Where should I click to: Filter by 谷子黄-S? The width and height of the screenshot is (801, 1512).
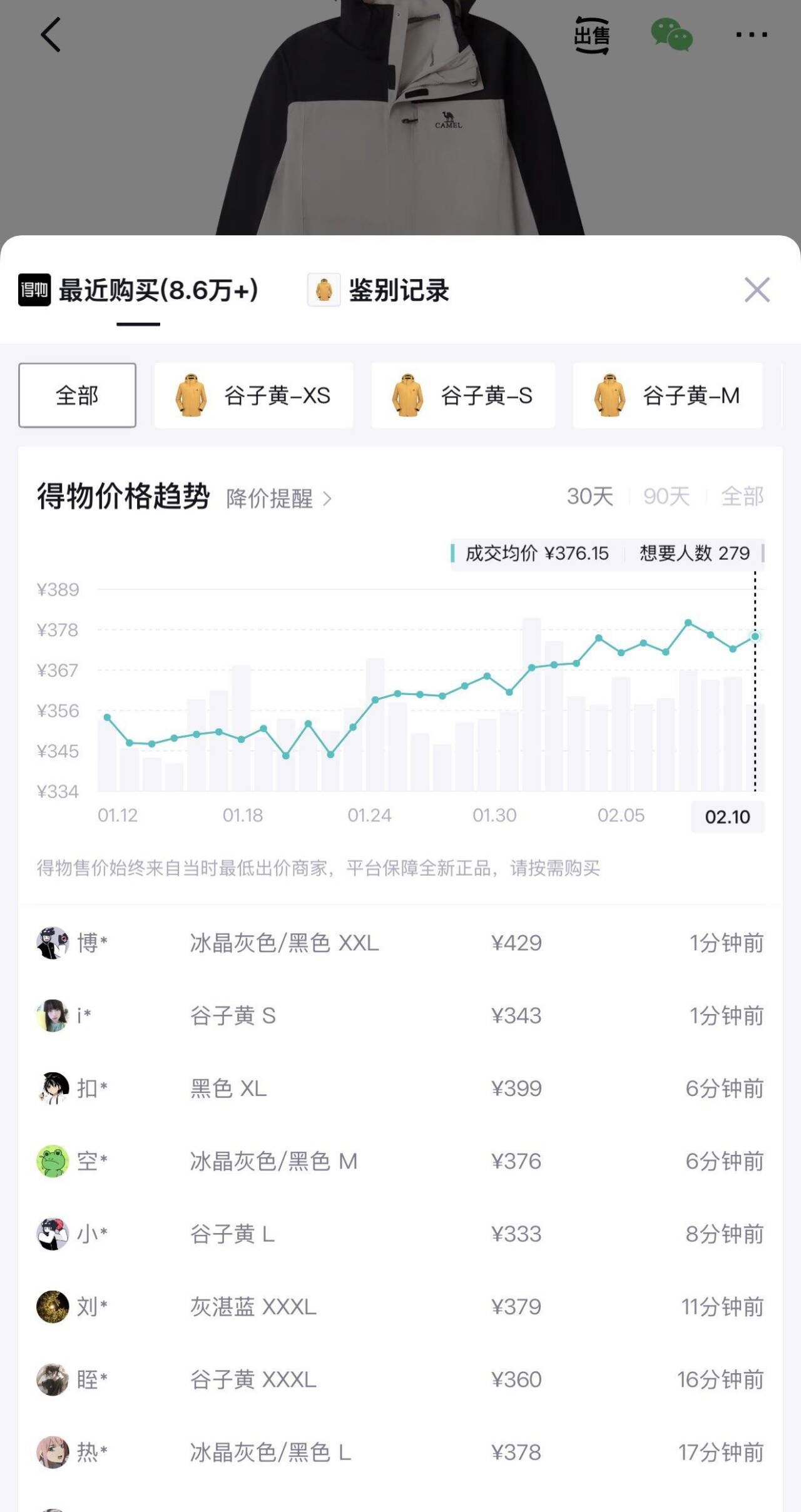pos(463,395)
